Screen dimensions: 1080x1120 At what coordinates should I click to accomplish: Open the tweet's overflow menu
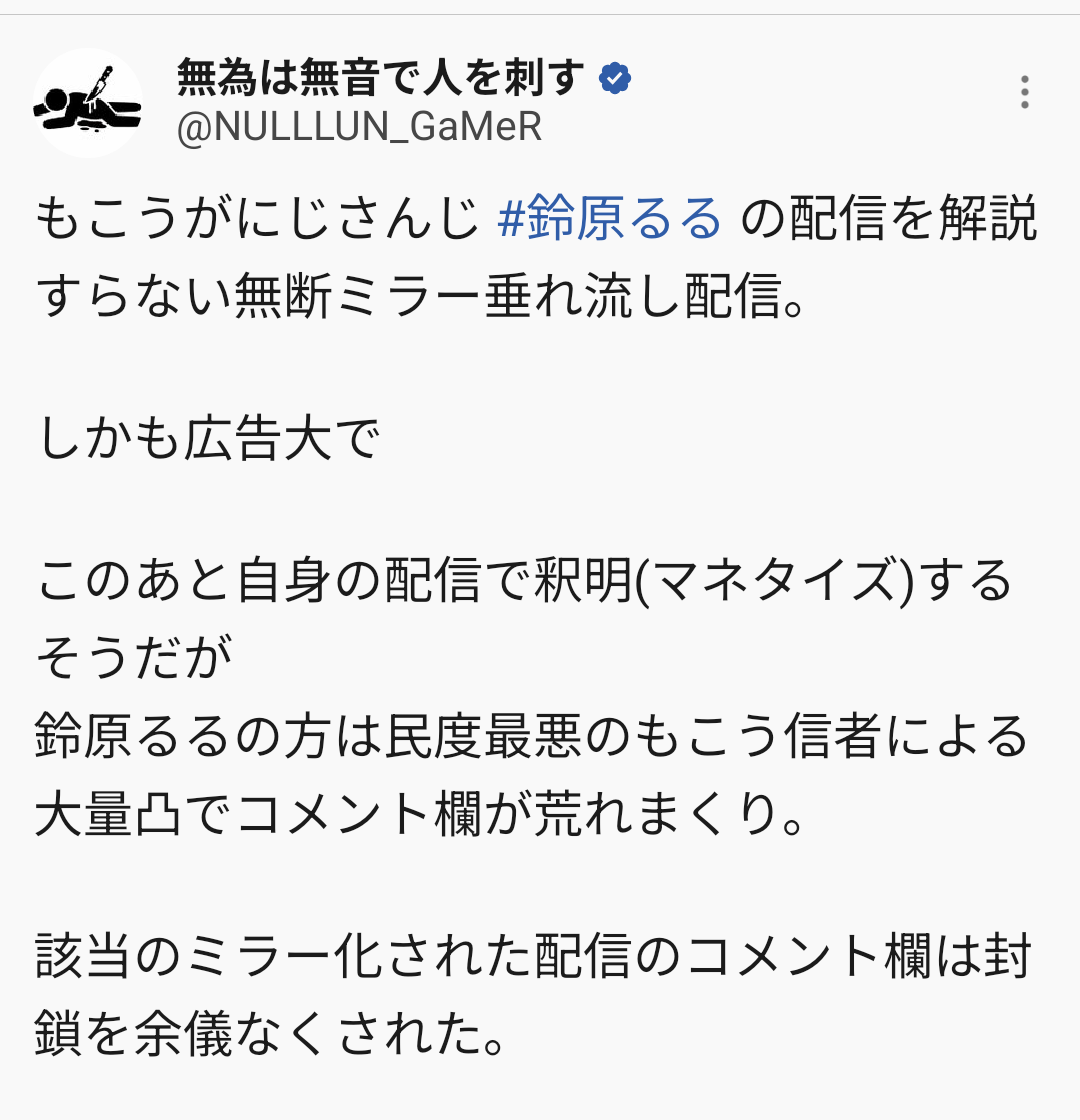pyautogui.click(x=1024, y=92)
